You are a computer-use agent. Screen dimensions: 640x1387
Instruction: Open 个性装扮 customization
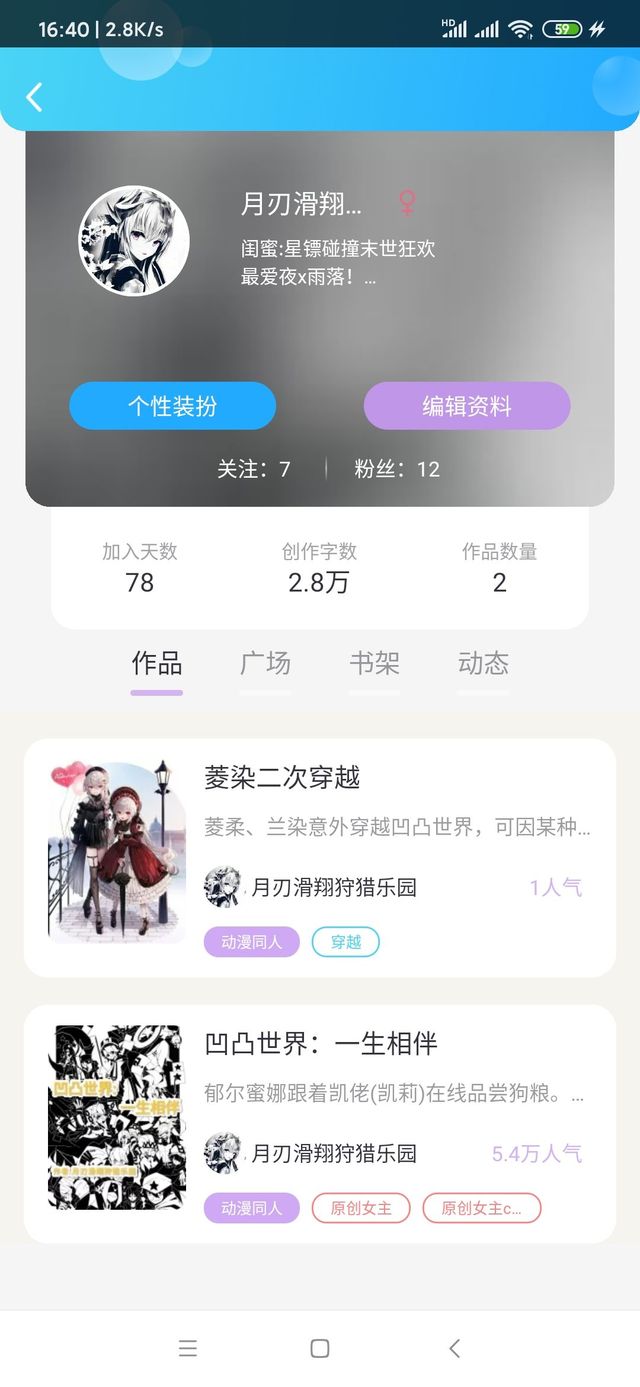point(172,406)
